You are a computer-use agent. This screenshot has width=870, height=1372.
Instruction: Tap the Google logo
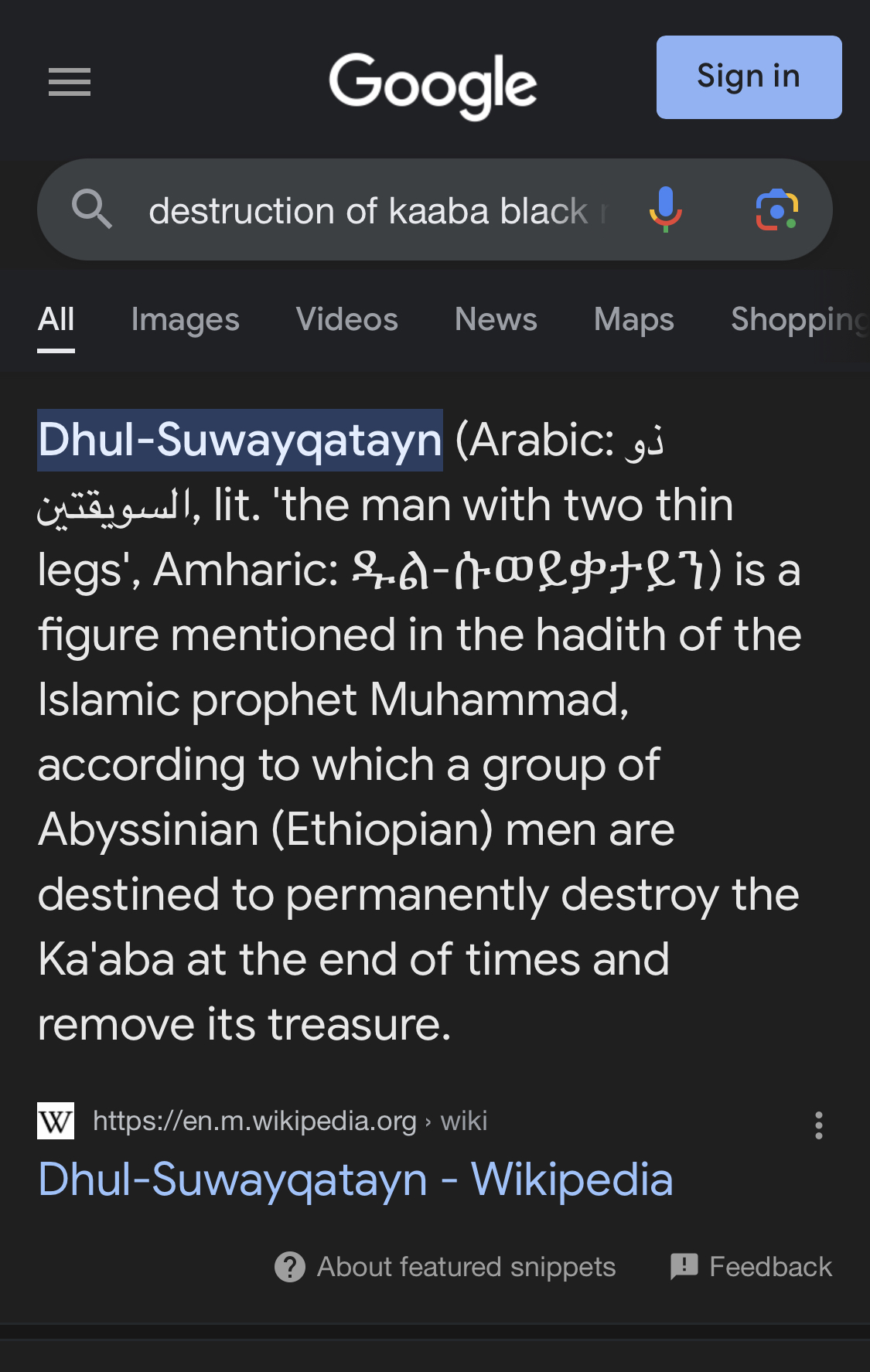click(433, 83)
